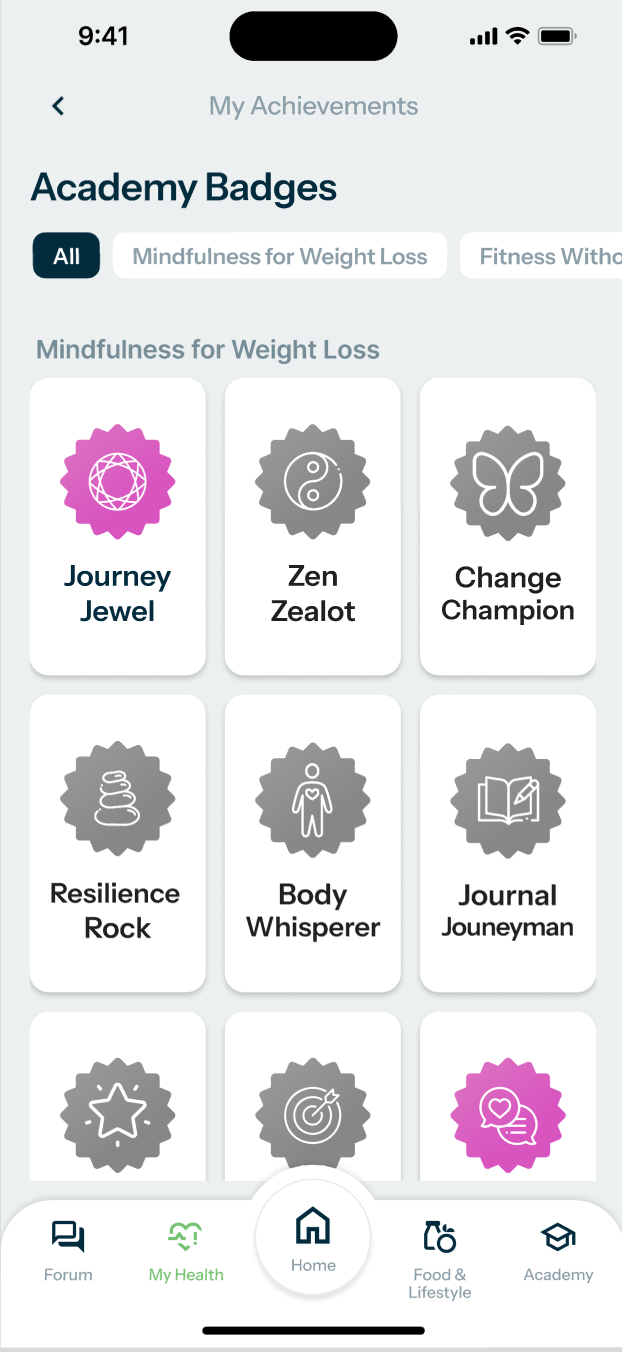The height and width of the screenshot is (1352, 622).
Task: Open the Resilience Rock badge
Action: tap(118, 843)
